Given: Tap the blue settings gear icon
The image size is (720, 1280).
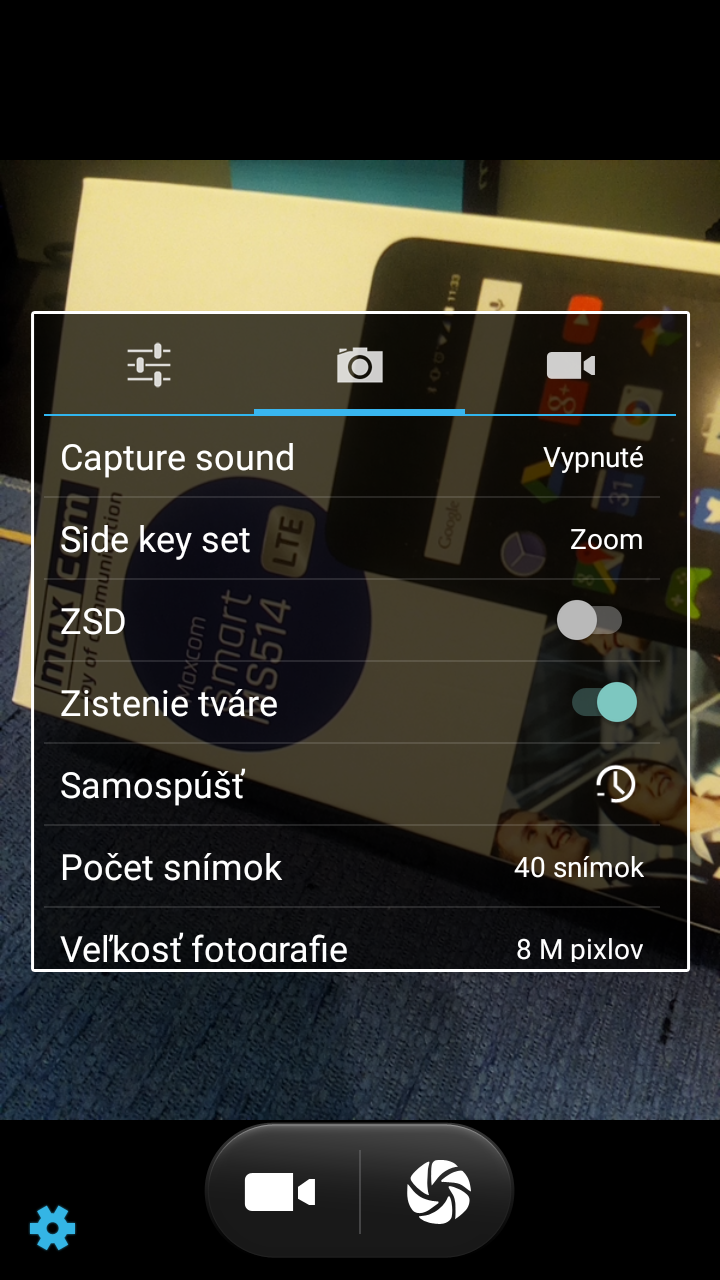Looking at the screenshot, I should 52,1227.
